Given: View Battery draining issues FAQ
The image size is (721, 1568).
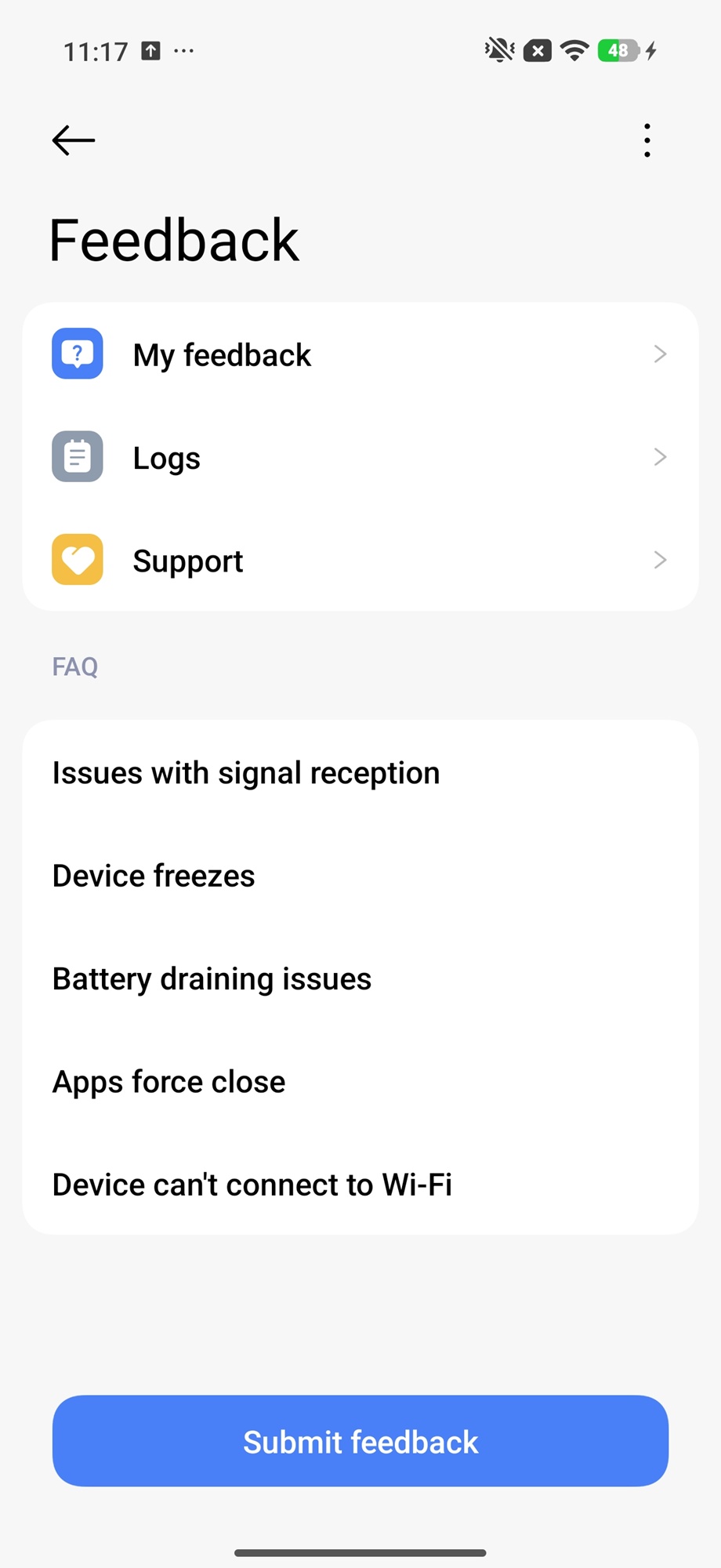Looking at the screenshot, I should tap(360, 978).
